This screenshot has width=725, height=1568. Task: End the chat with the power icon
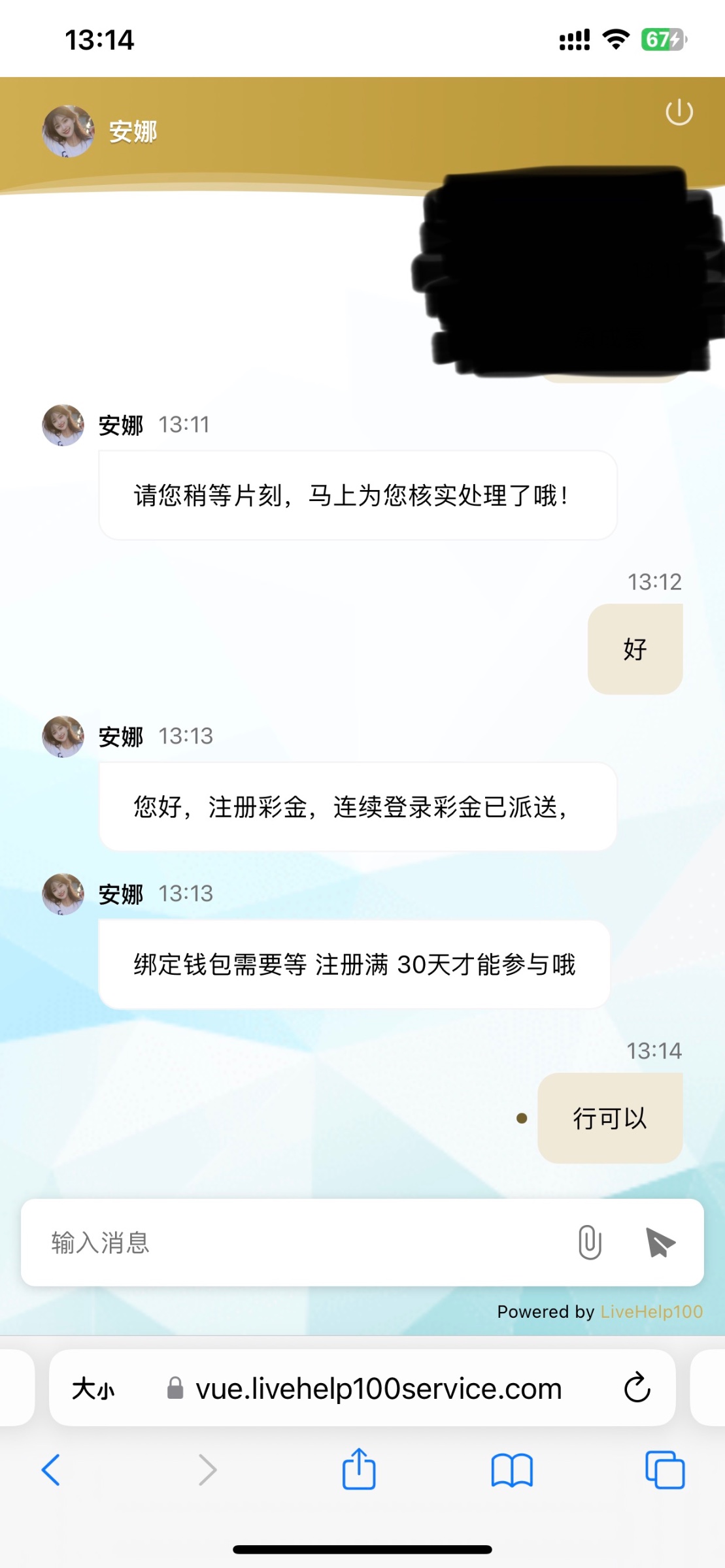click(x=679, y=112)
